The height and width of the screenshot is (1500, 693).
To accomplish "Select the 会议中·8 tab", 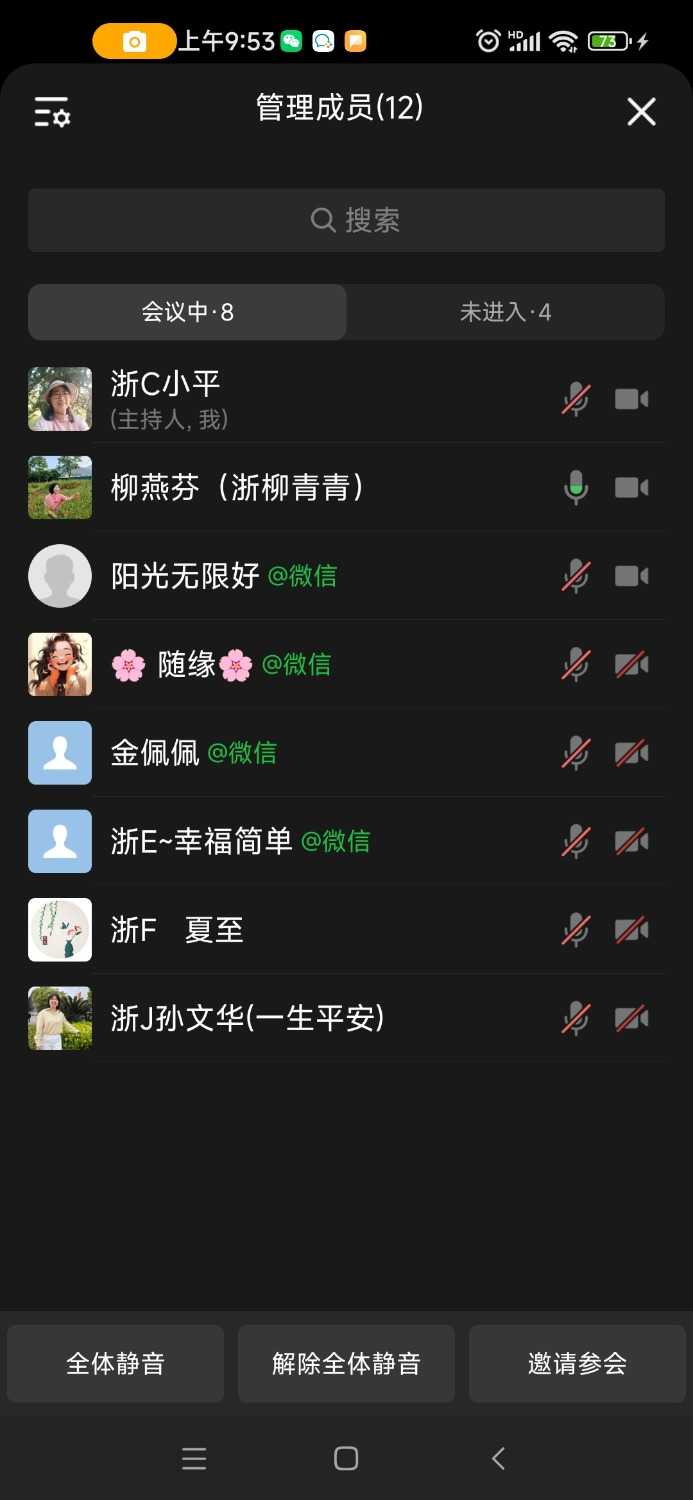I will coord(188,312).
